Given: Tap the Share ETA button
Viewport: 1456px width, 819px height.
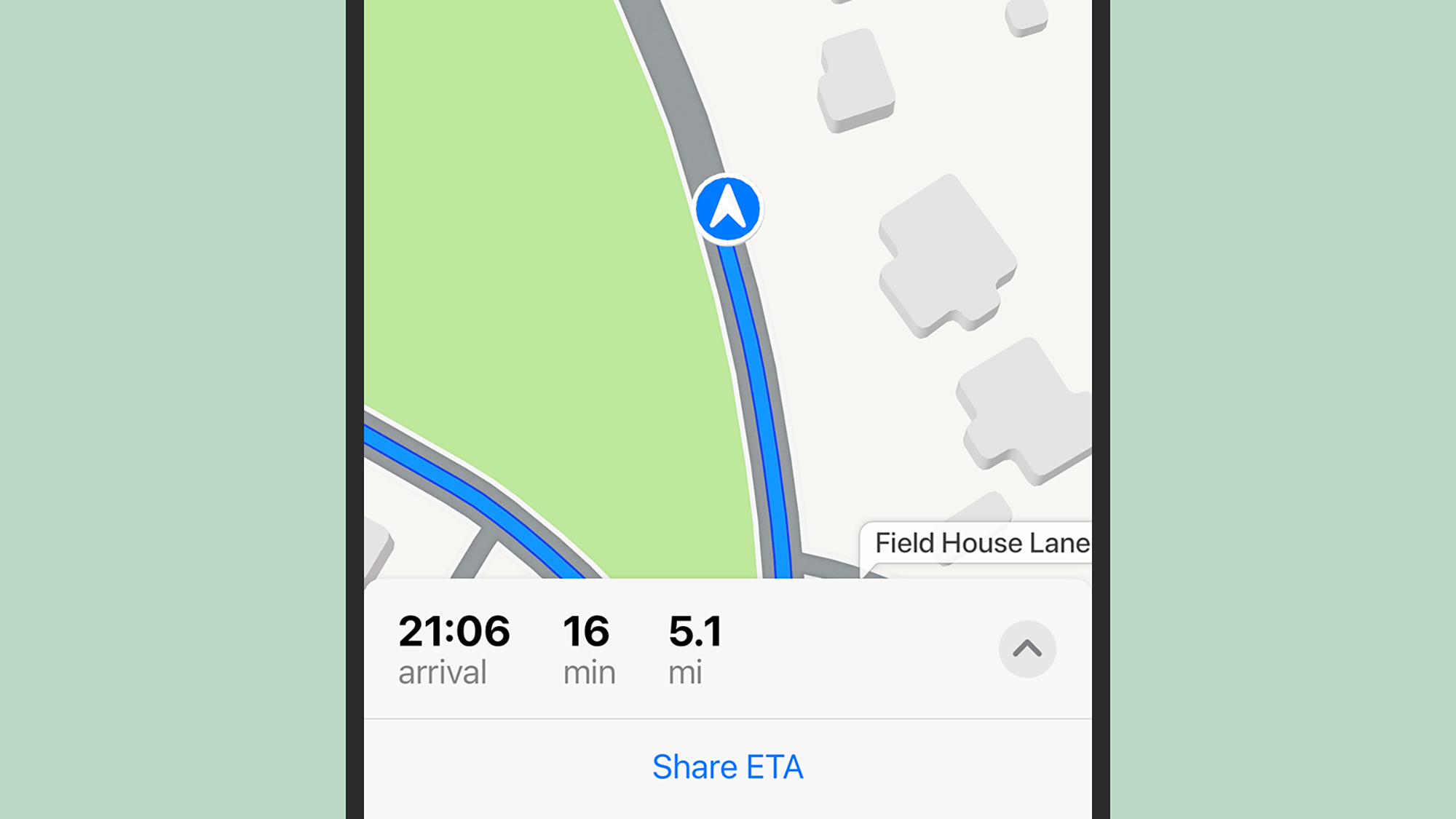Looking at the screenshot, I should point(727,767).
